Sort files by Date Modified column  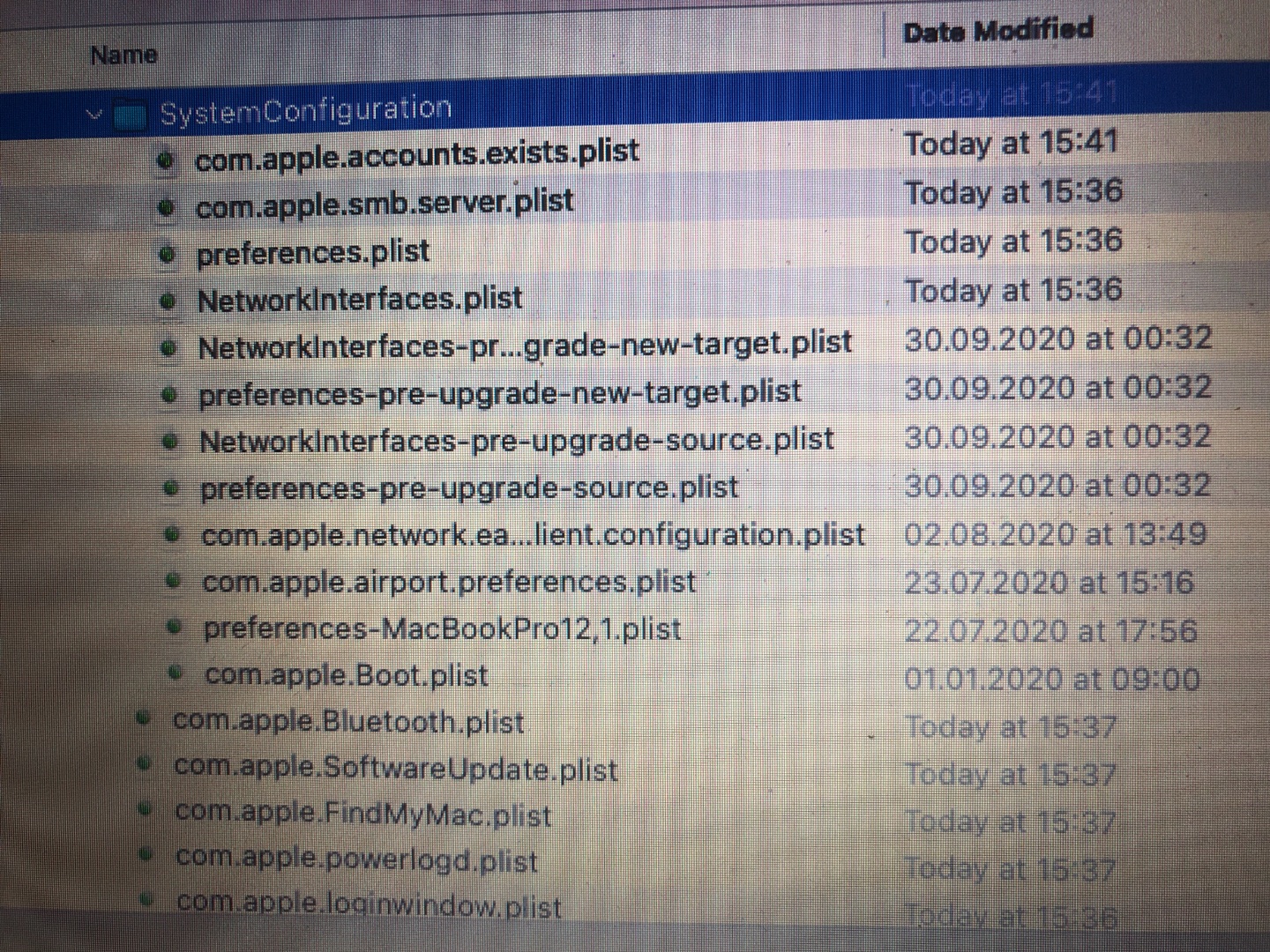click(997, 31)
